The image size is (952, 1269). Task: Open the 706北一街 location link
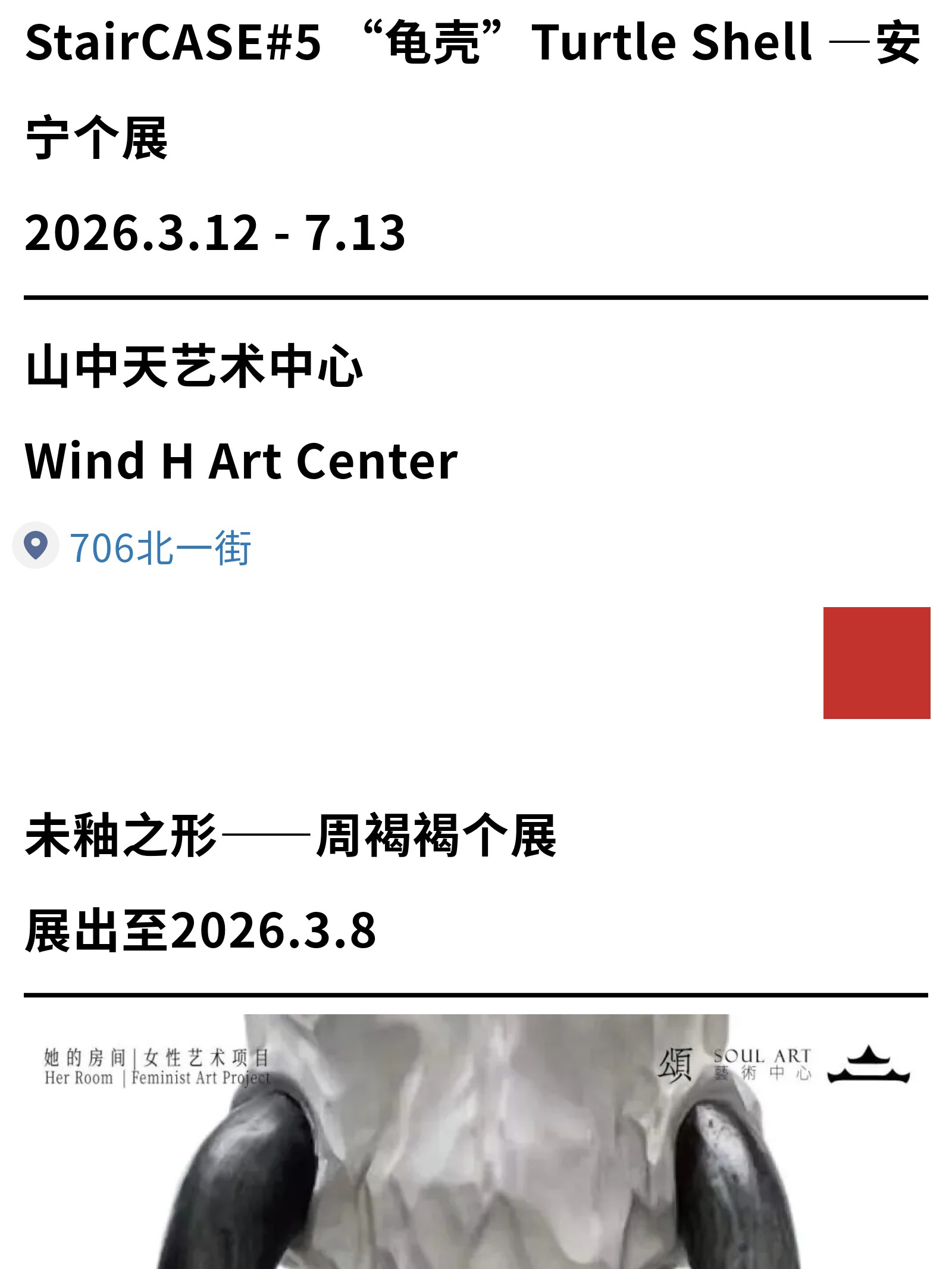click(x=160, y=547)
